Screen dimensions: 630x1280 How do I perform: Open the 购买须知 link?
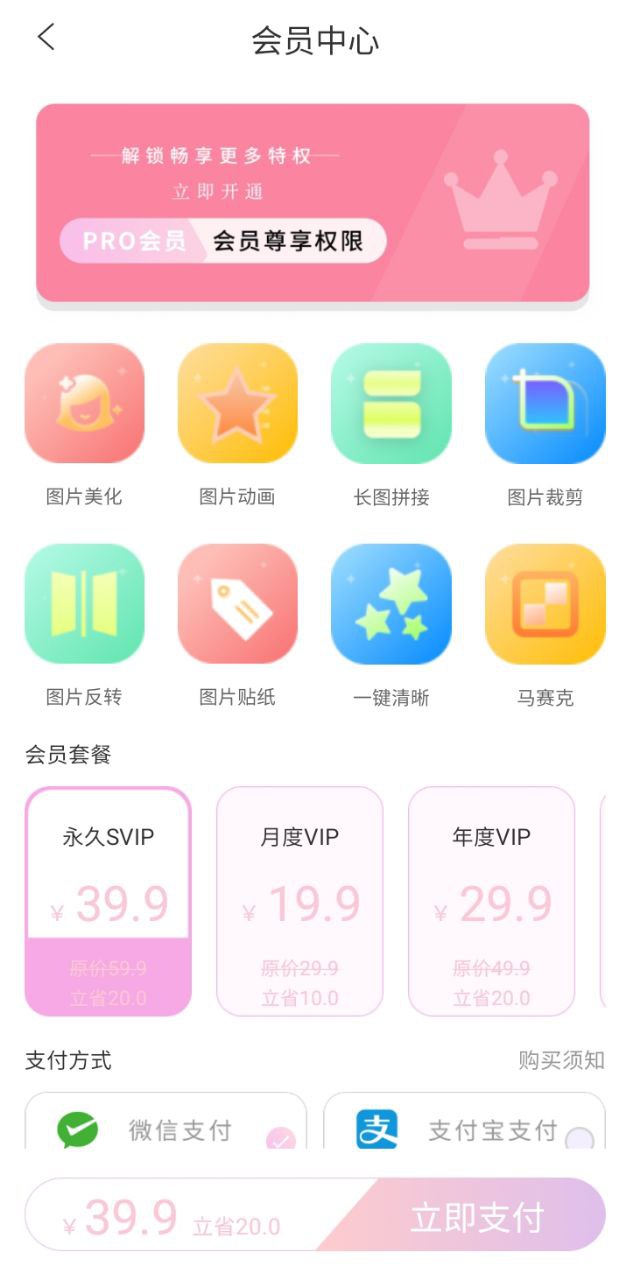pos(561,1060)
